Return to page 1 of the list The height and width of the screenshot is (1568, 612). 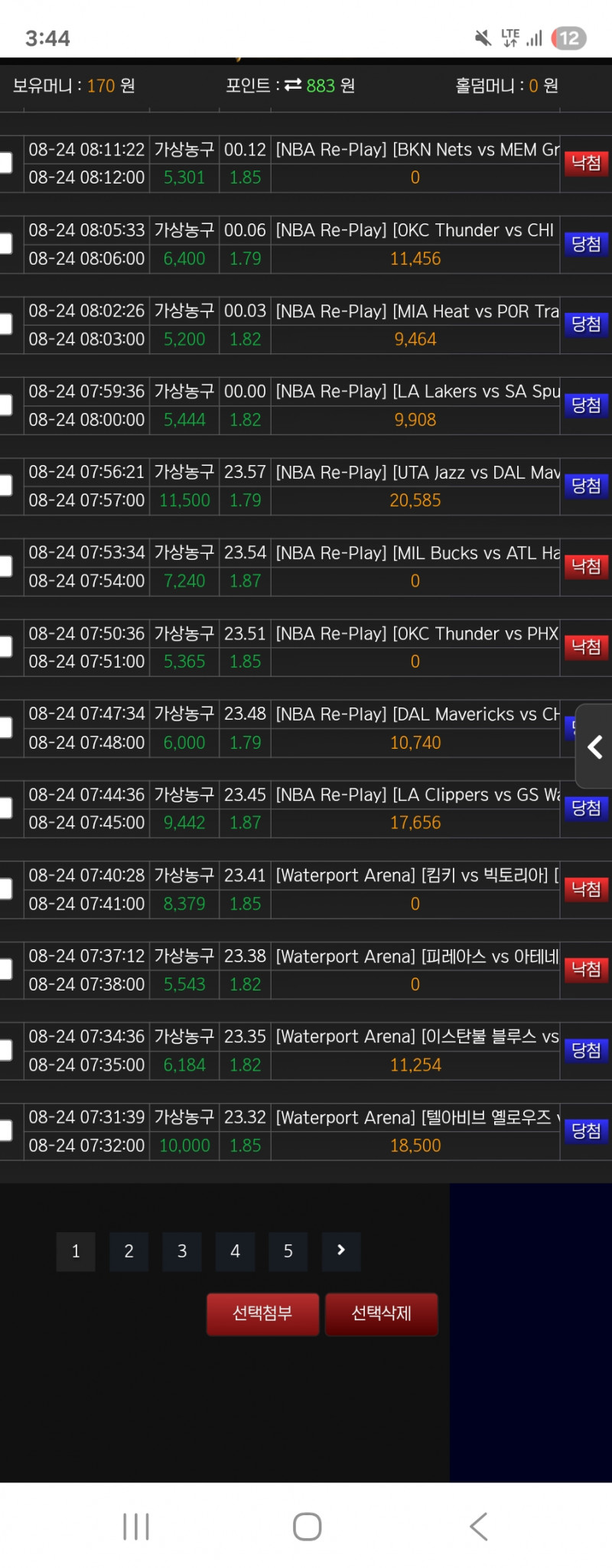pyautogui.click(x=76, y=1251)
